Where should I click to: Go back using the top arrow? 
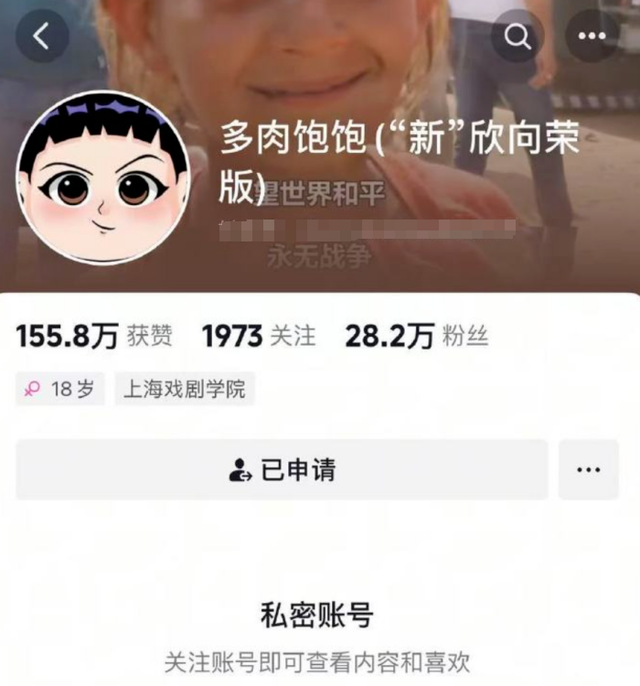pyautogui.click(x=42, y=37)
